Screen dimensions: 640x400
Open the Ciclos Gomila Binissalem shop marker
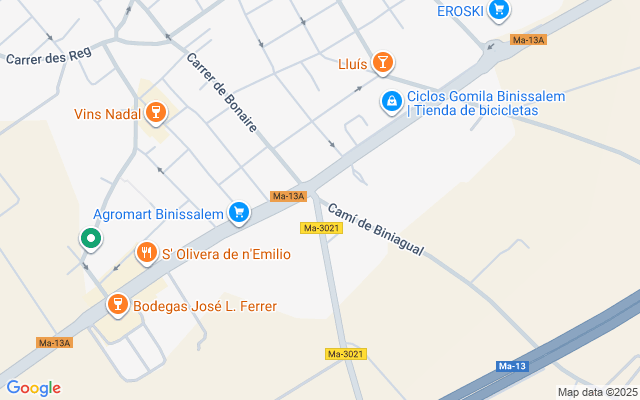point(391,102)
